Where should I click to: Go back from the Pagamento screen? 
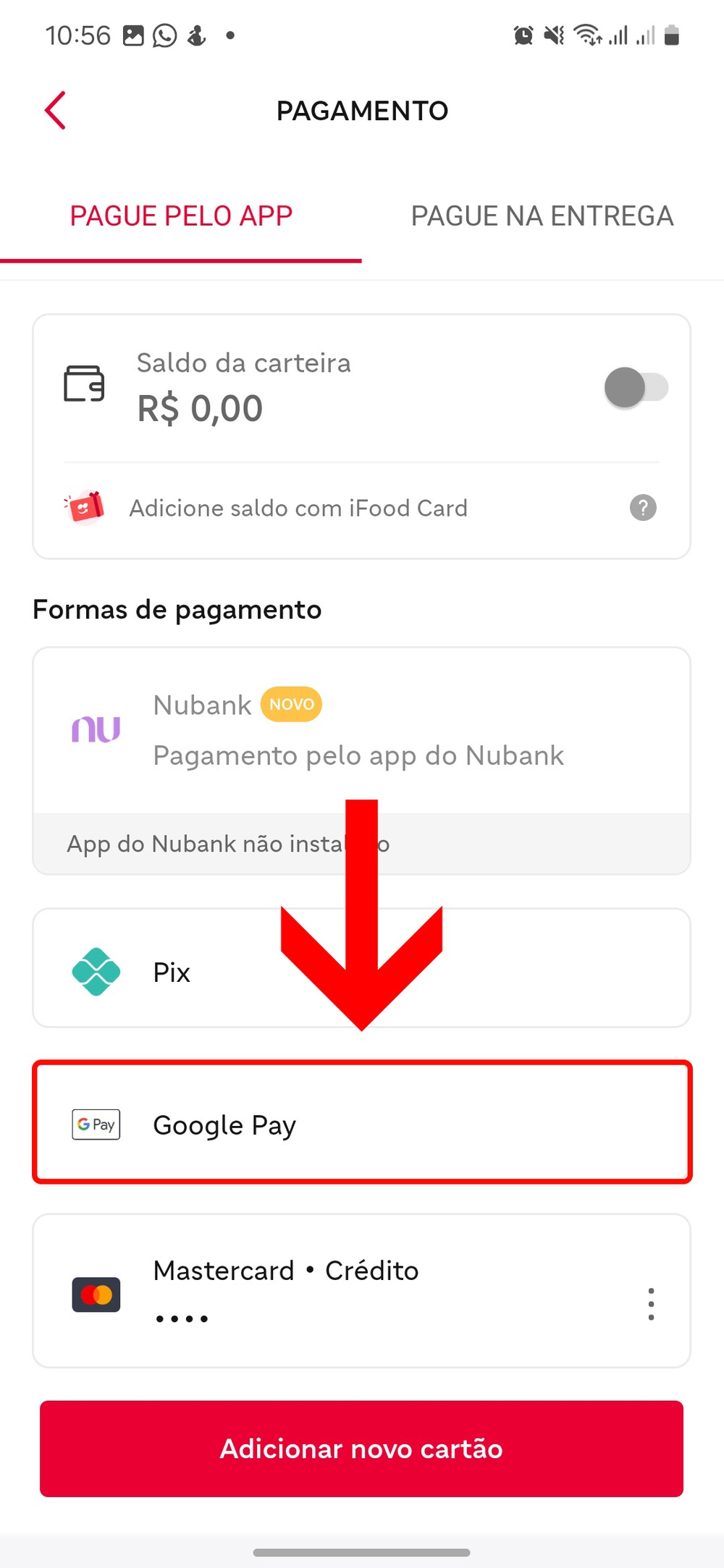tap(56, 111)
